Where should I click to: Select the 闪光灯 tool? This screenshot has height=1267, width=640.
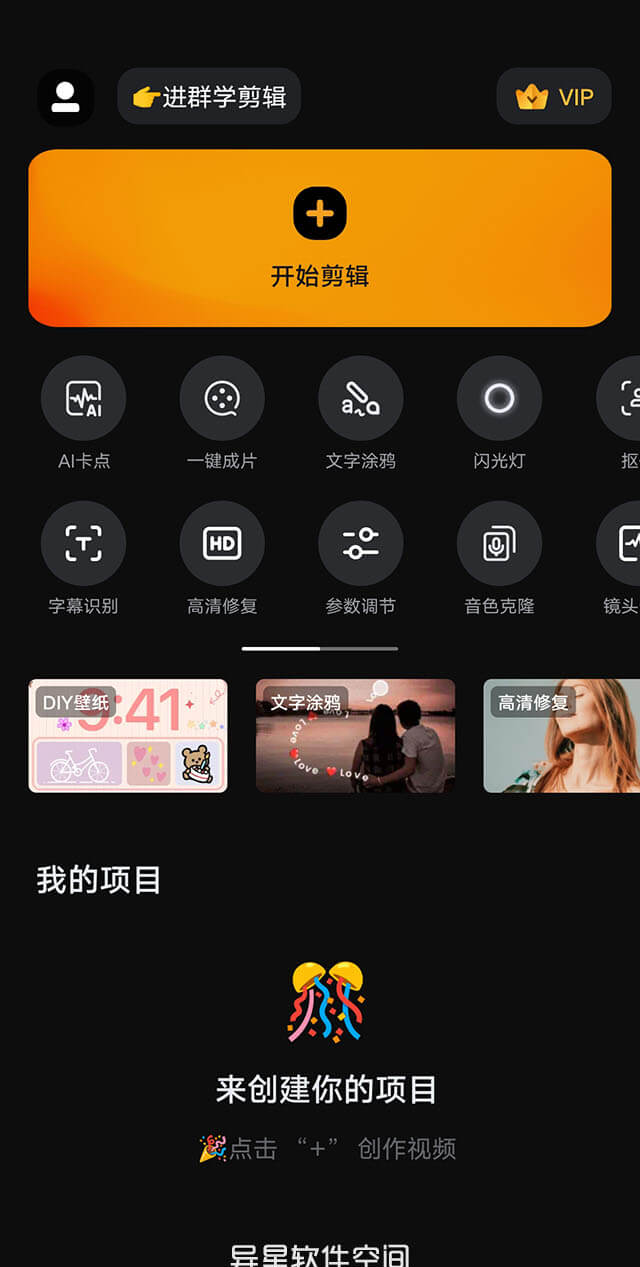tap(499, 399)
